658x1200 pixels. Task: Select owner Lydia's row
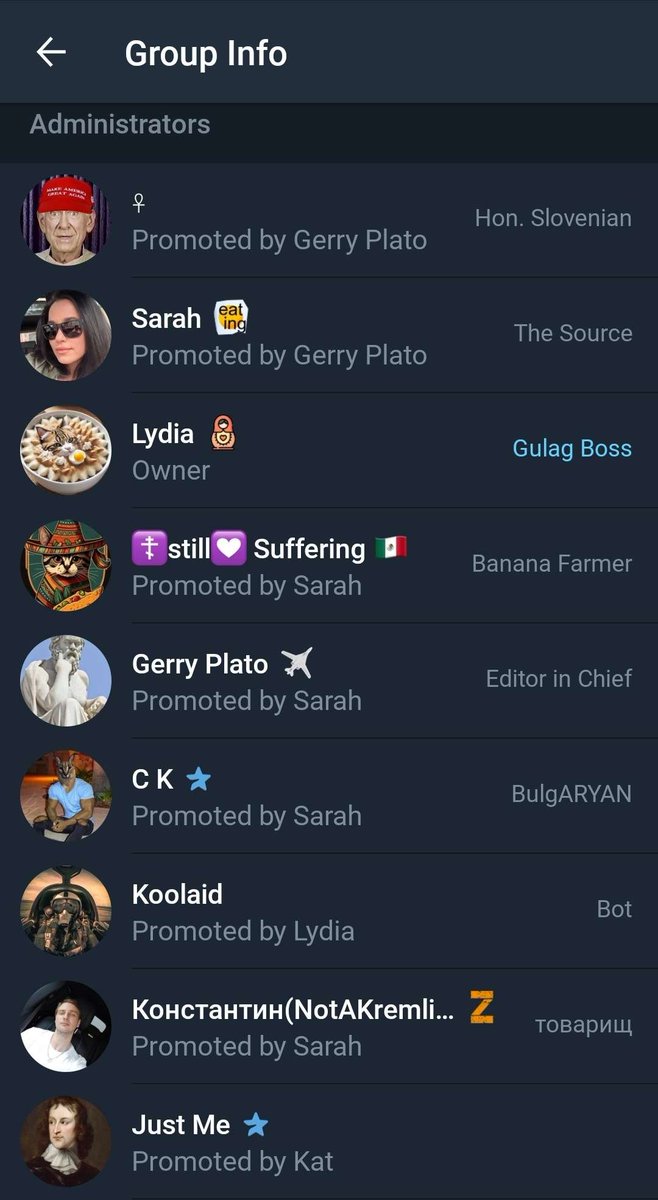click(x=329, y=451)
